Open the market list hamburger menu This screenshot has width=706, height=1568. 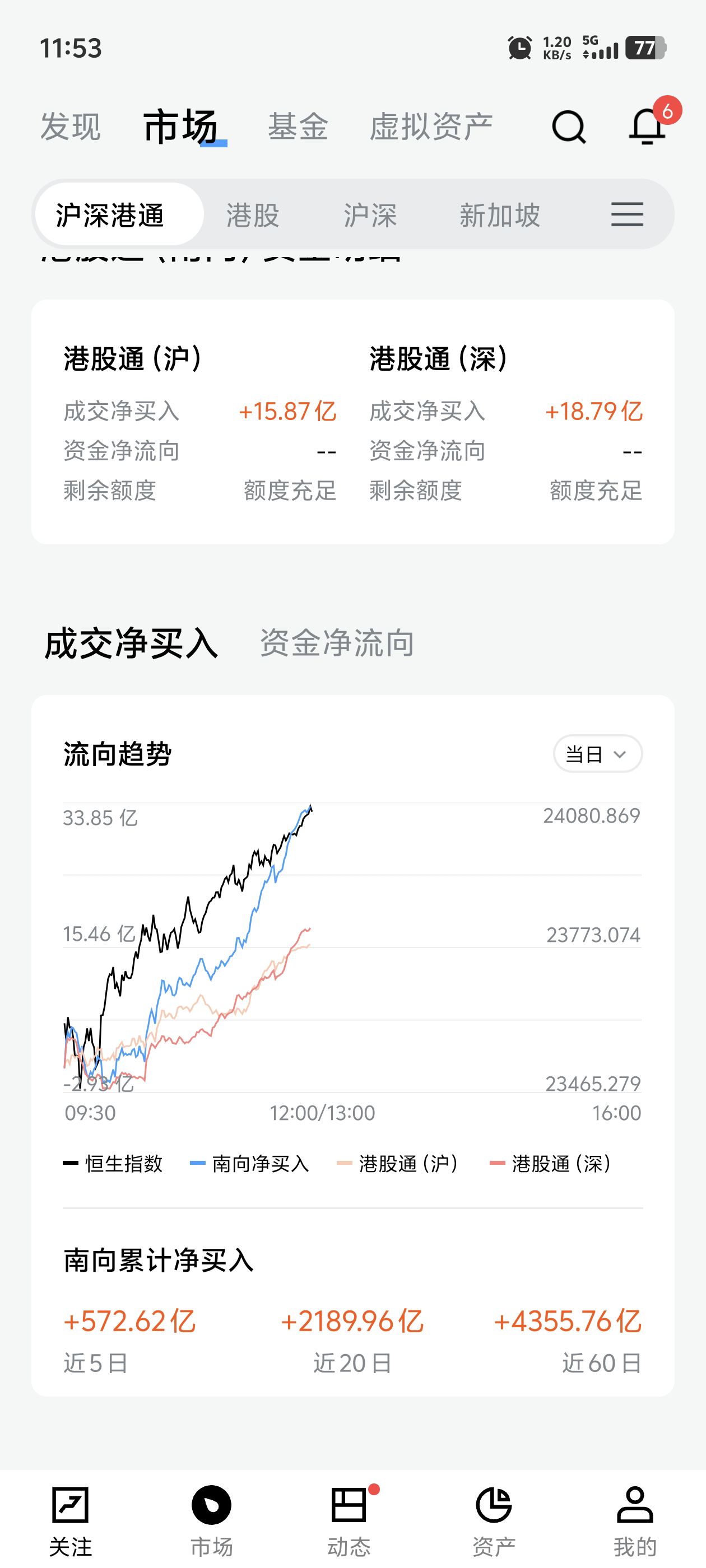click(627, 215)
